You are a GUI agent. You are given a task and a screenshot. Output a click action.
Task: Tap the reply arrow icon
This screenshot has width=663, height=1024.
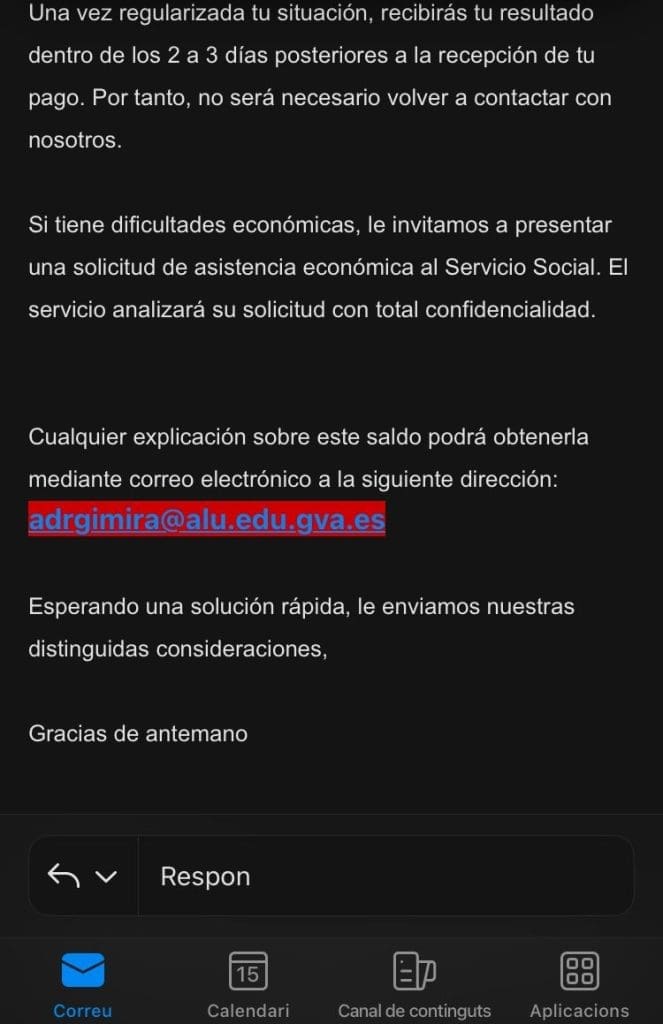click(64, 876)
